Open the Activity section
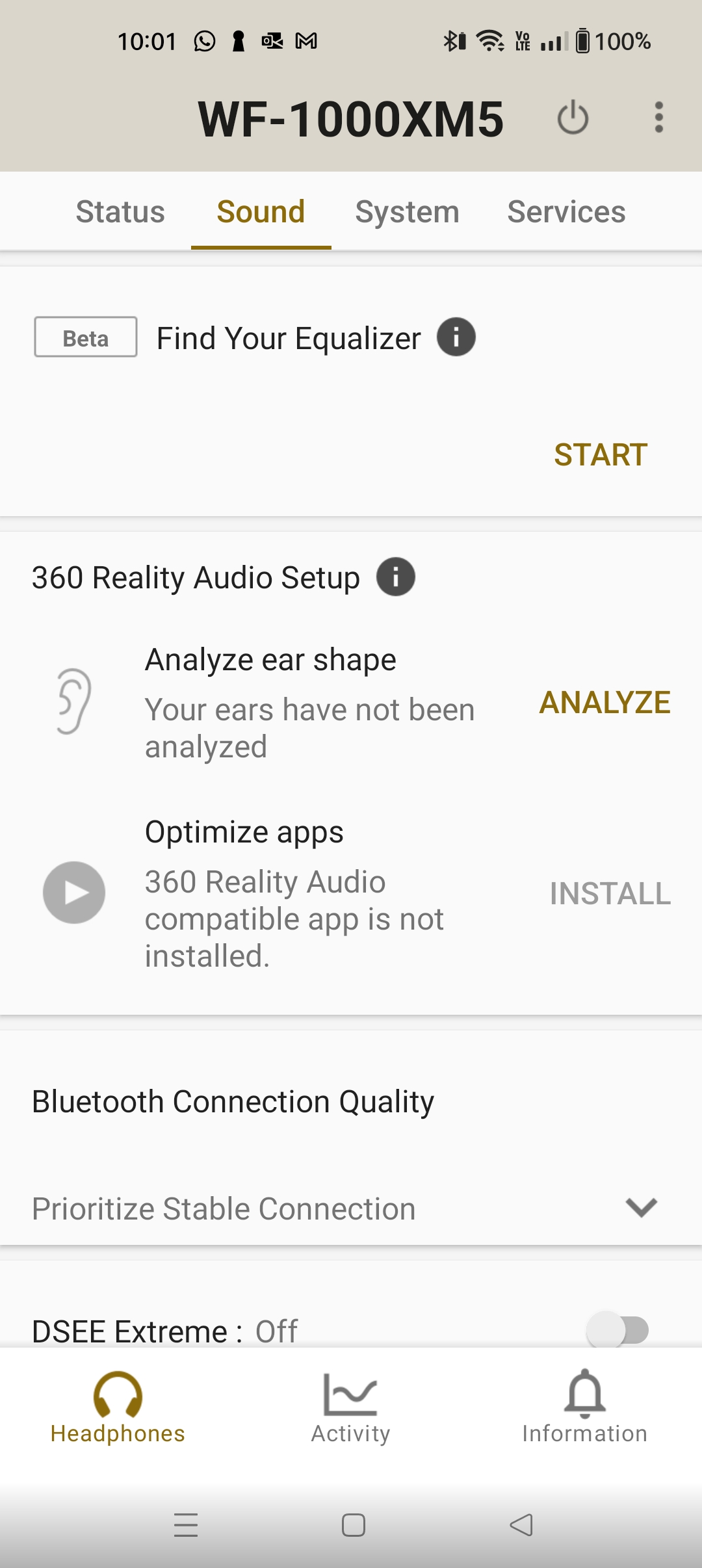702x1568 pixels. click(x=350, y=1404)
